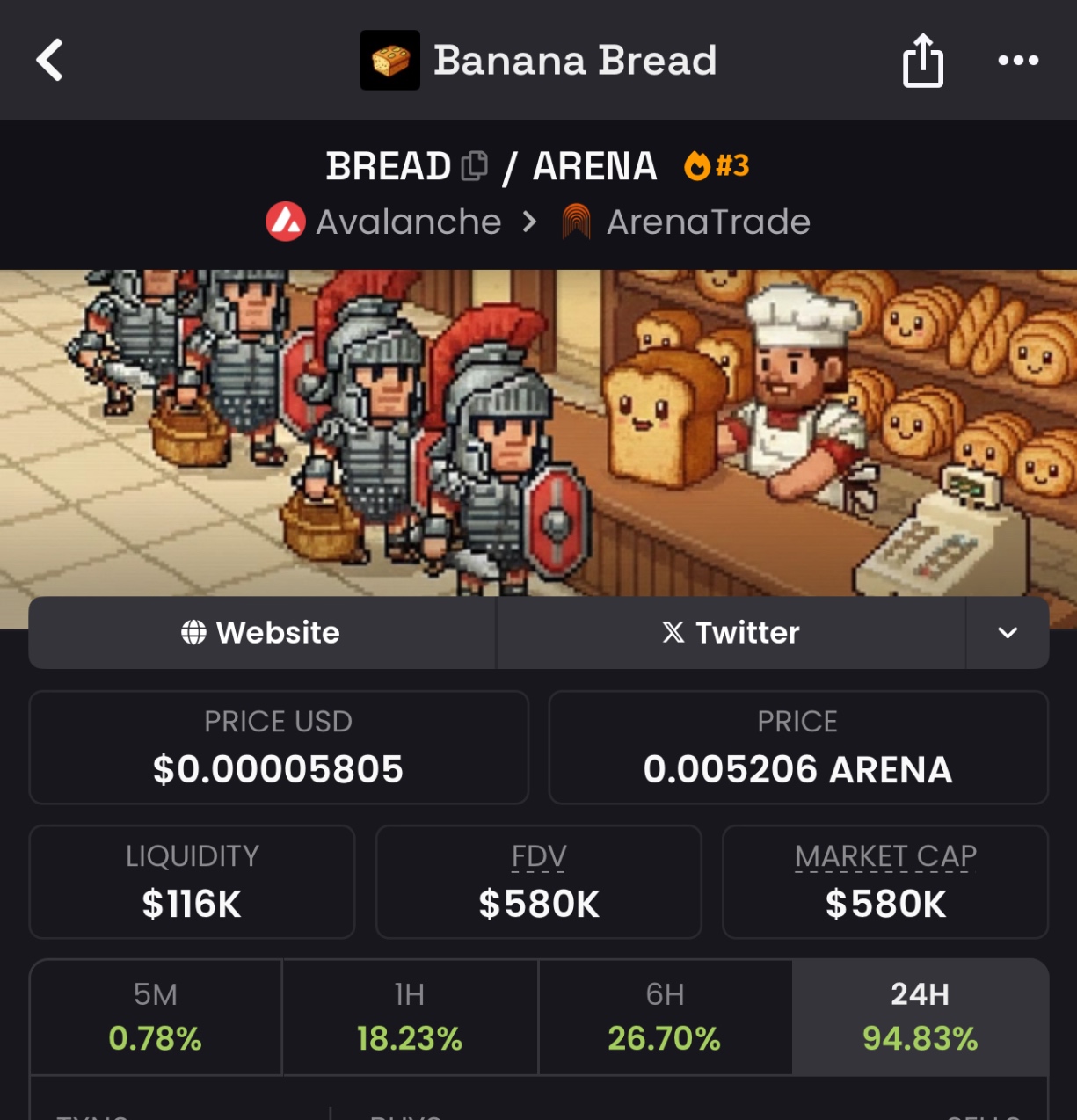Image resolution: width=1077 pixels, height=1120 pixels.
Task: Open the token's Website
Action: pos(261,633)
